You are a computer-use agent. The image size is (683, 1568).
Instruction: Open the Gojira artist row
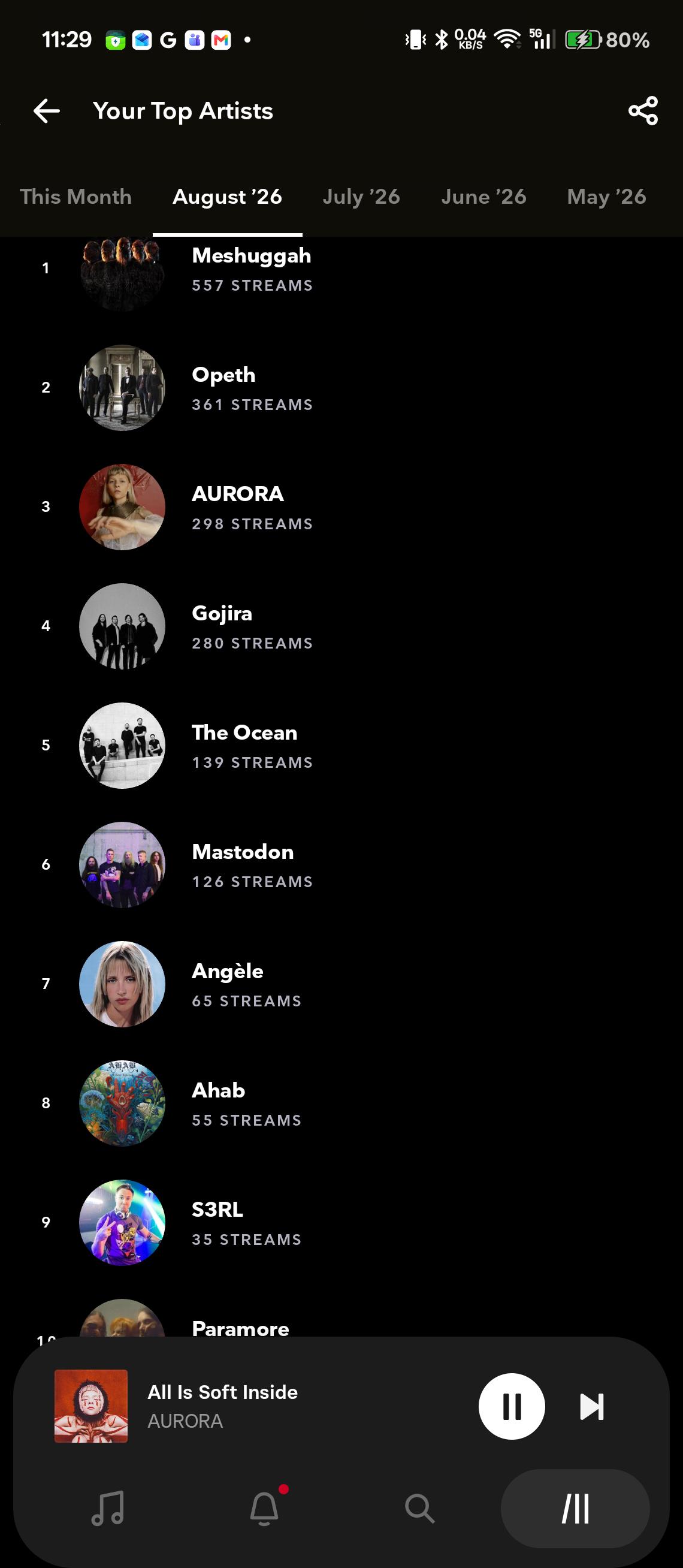click(341, 626)
